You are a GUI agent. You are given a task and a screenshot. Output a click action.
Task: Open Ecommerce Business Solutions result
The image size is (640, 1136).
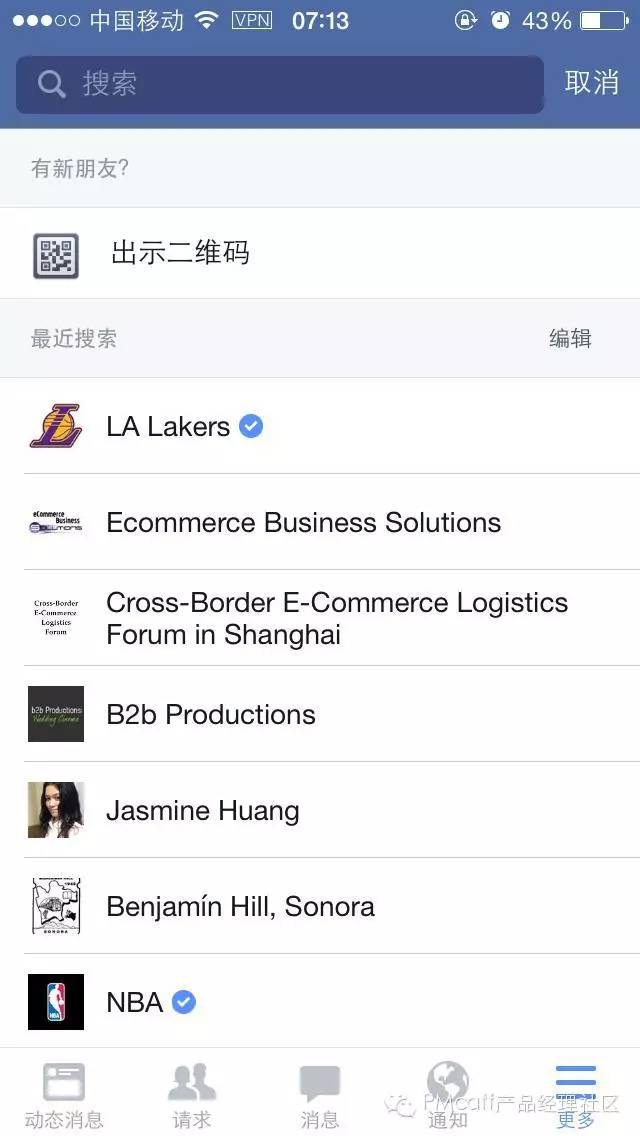coord(303,522)
